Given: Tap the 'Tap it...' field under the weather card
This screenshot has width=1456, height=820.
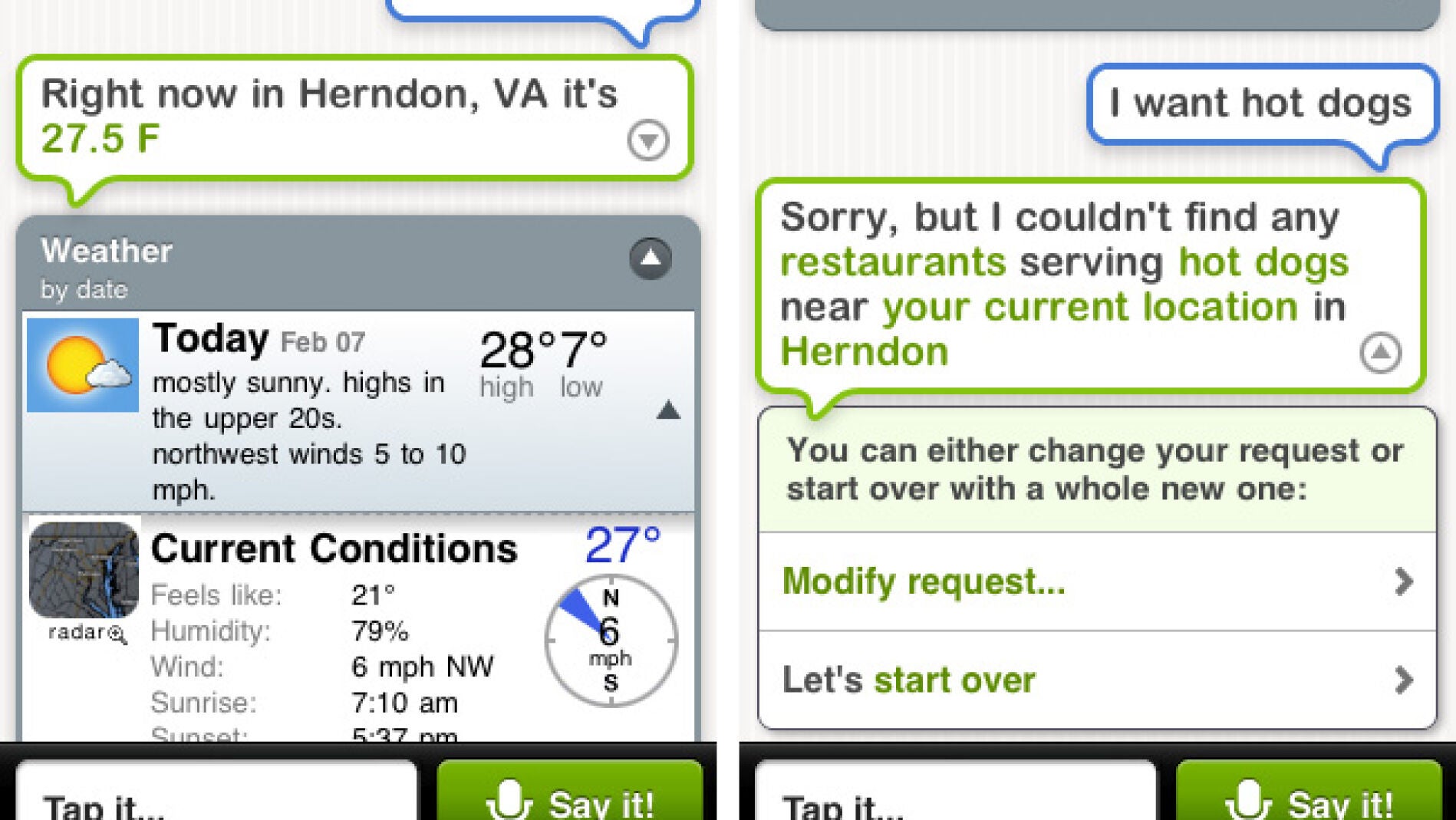Looking at the screenshot, I should point(217,794).
